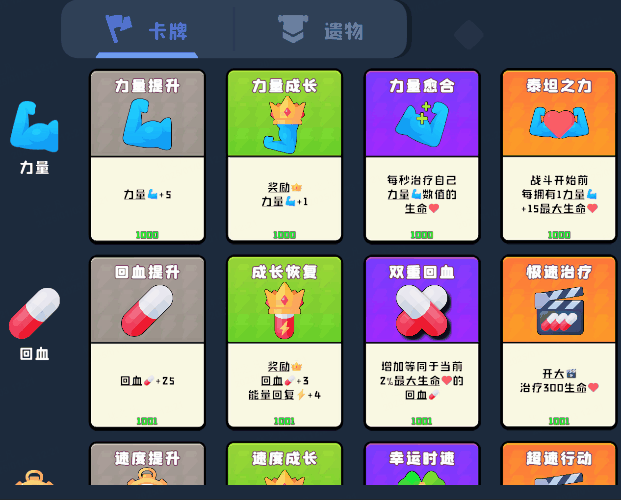The width and height of the screenshot is (621, 500).
Task: Switch to the 遗物 tab
Action: 322,30
